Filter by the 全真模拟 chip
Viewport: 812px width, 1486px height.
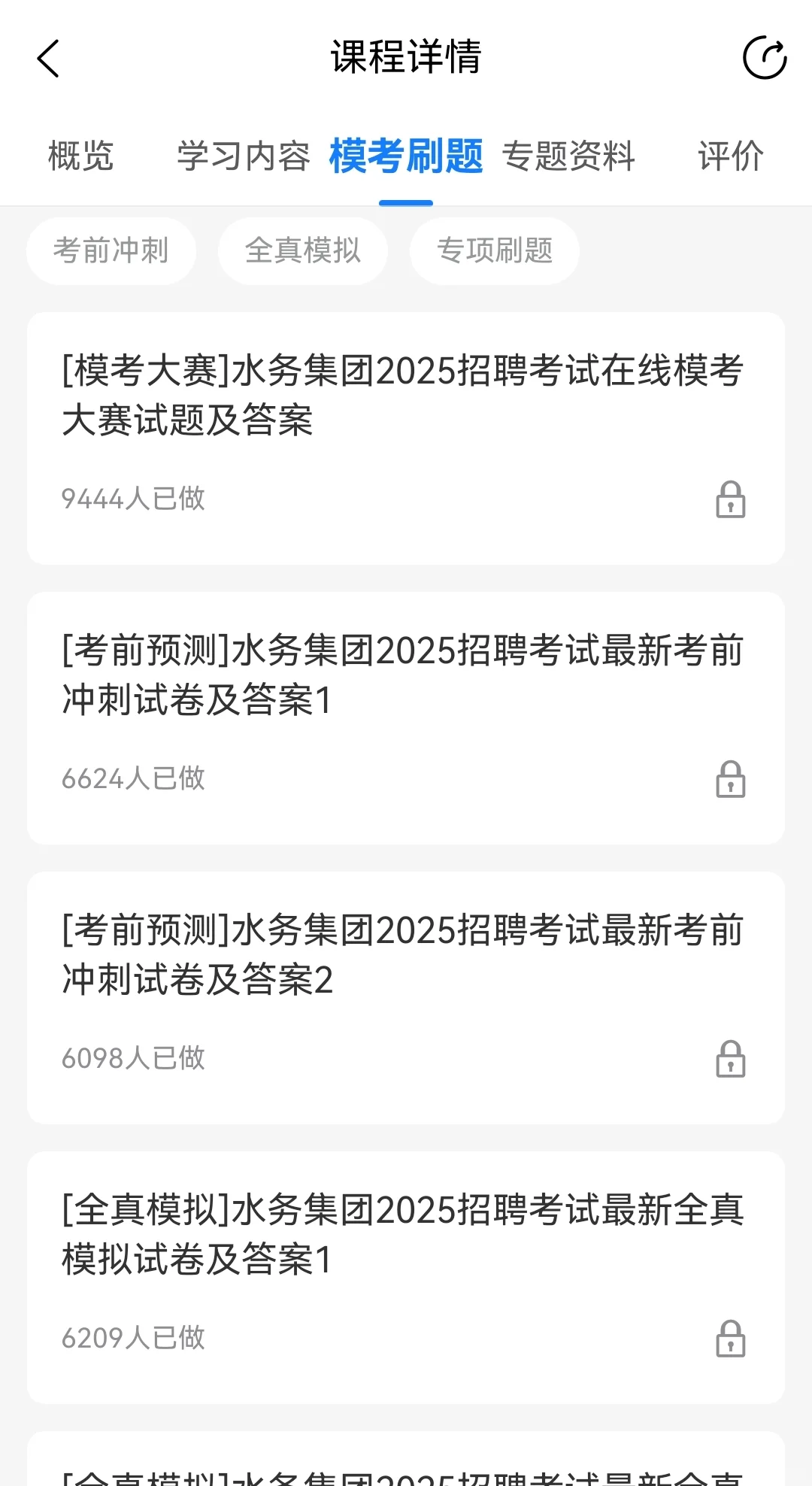click(303, 250)
